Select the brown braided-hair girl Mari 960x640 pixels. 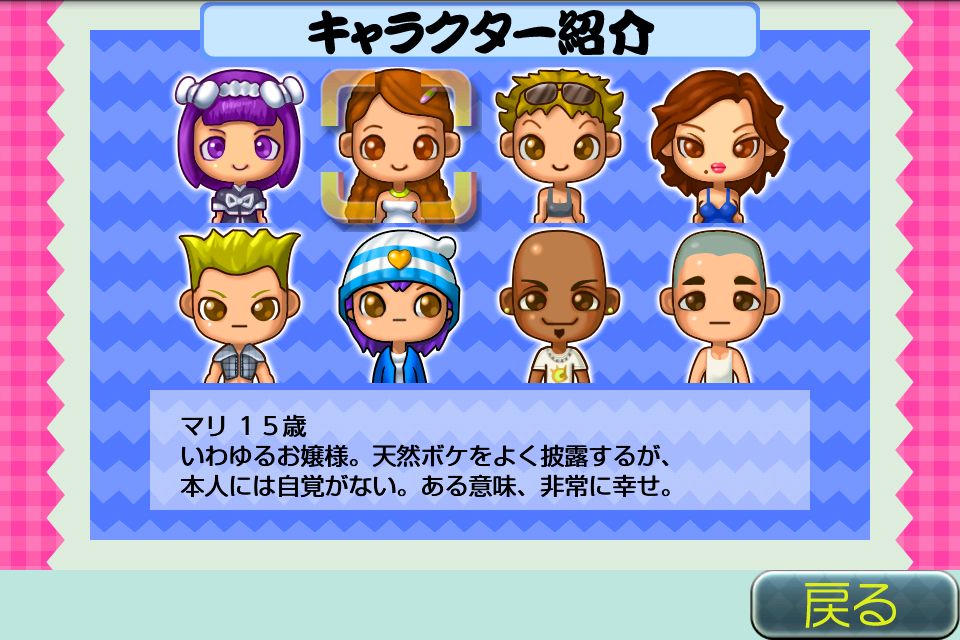(x=399, y=147)
